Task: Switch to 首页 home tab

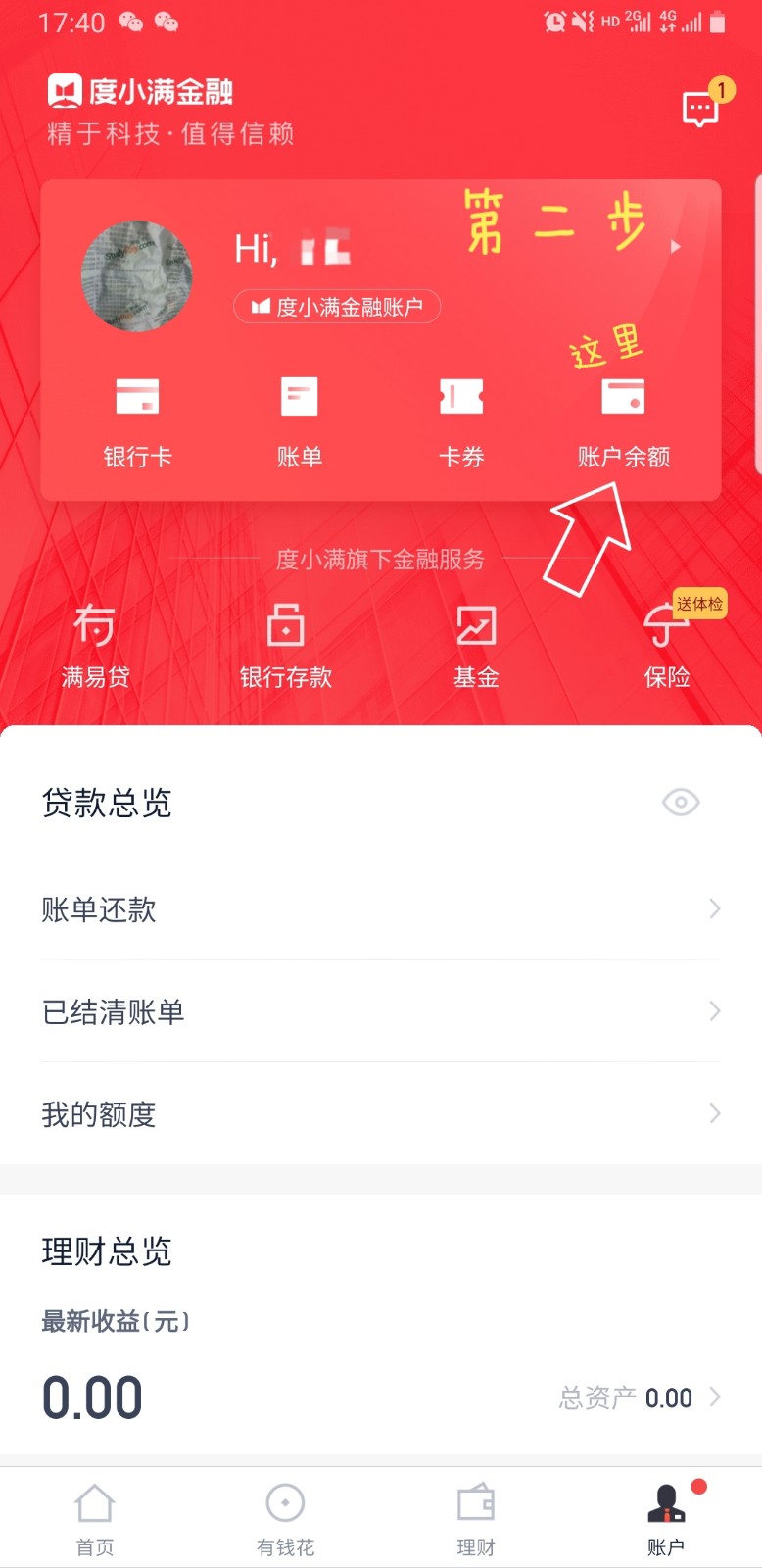Action: pyautogui.click(x=95, y=1519)
